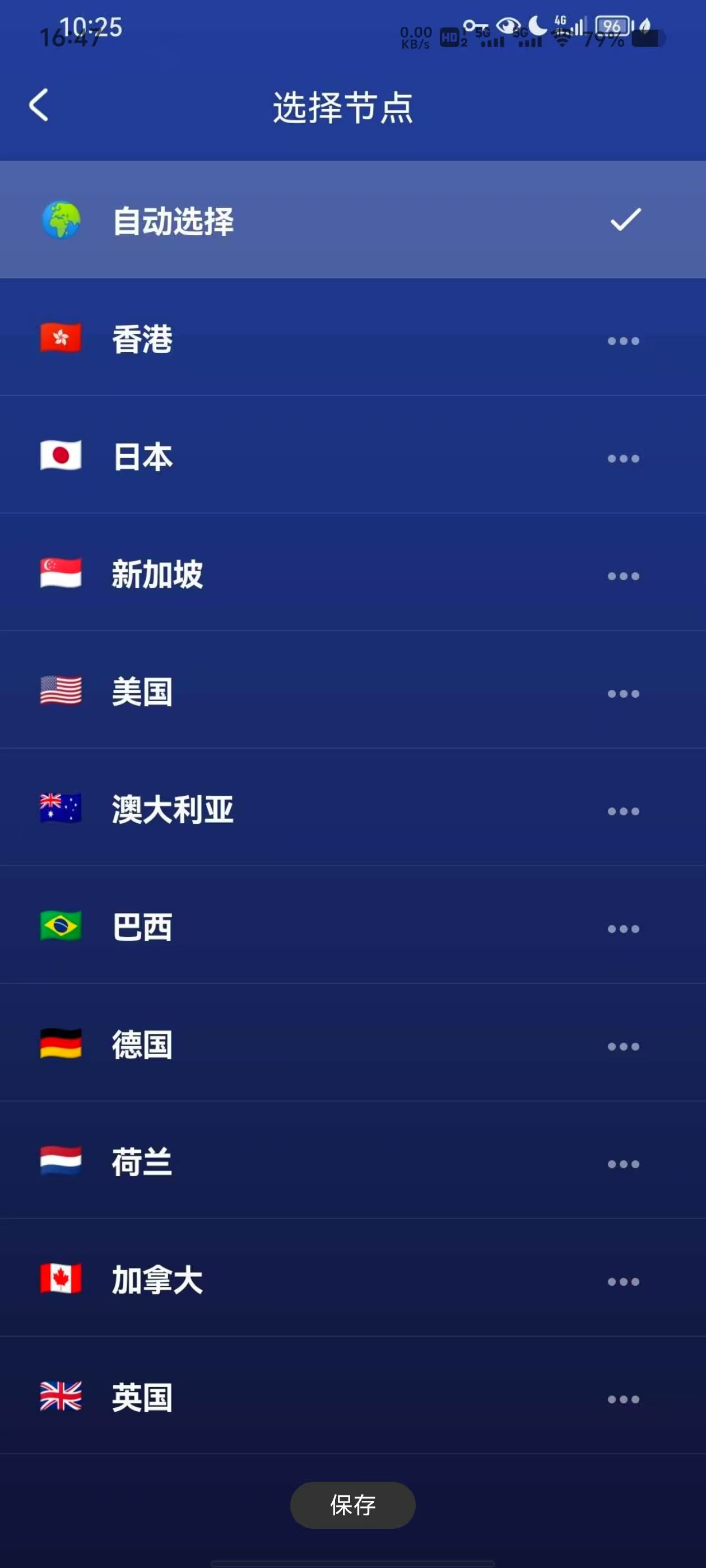Pick 德国 from the node list

tap(142, 1044)
